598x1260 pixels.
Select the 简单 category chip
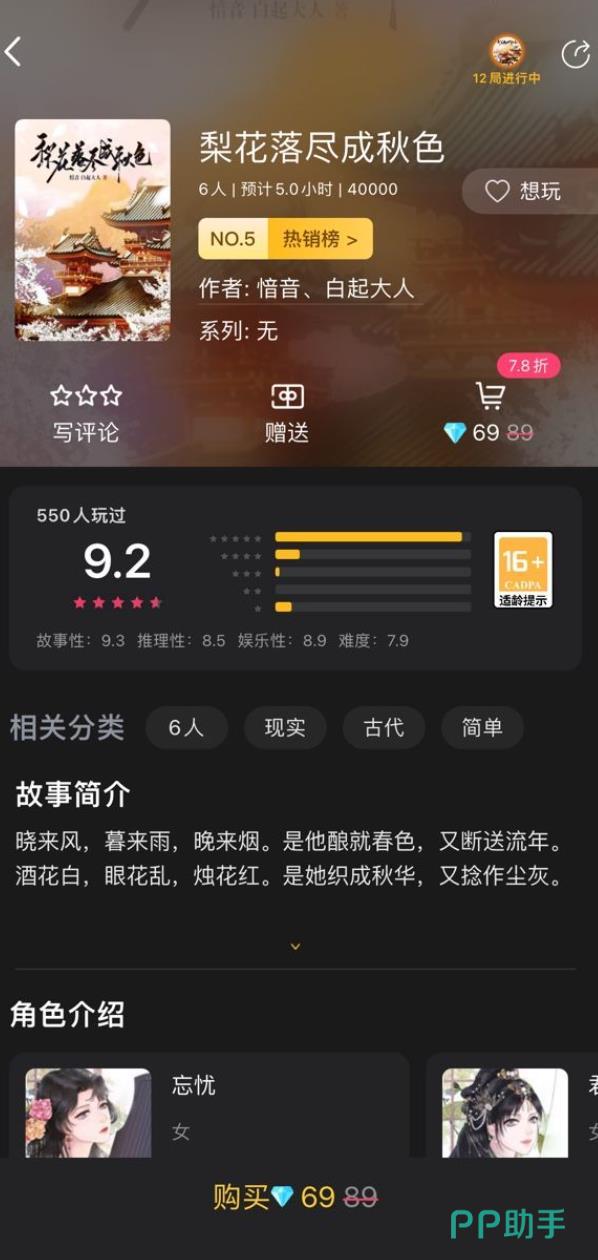(482, 727)
